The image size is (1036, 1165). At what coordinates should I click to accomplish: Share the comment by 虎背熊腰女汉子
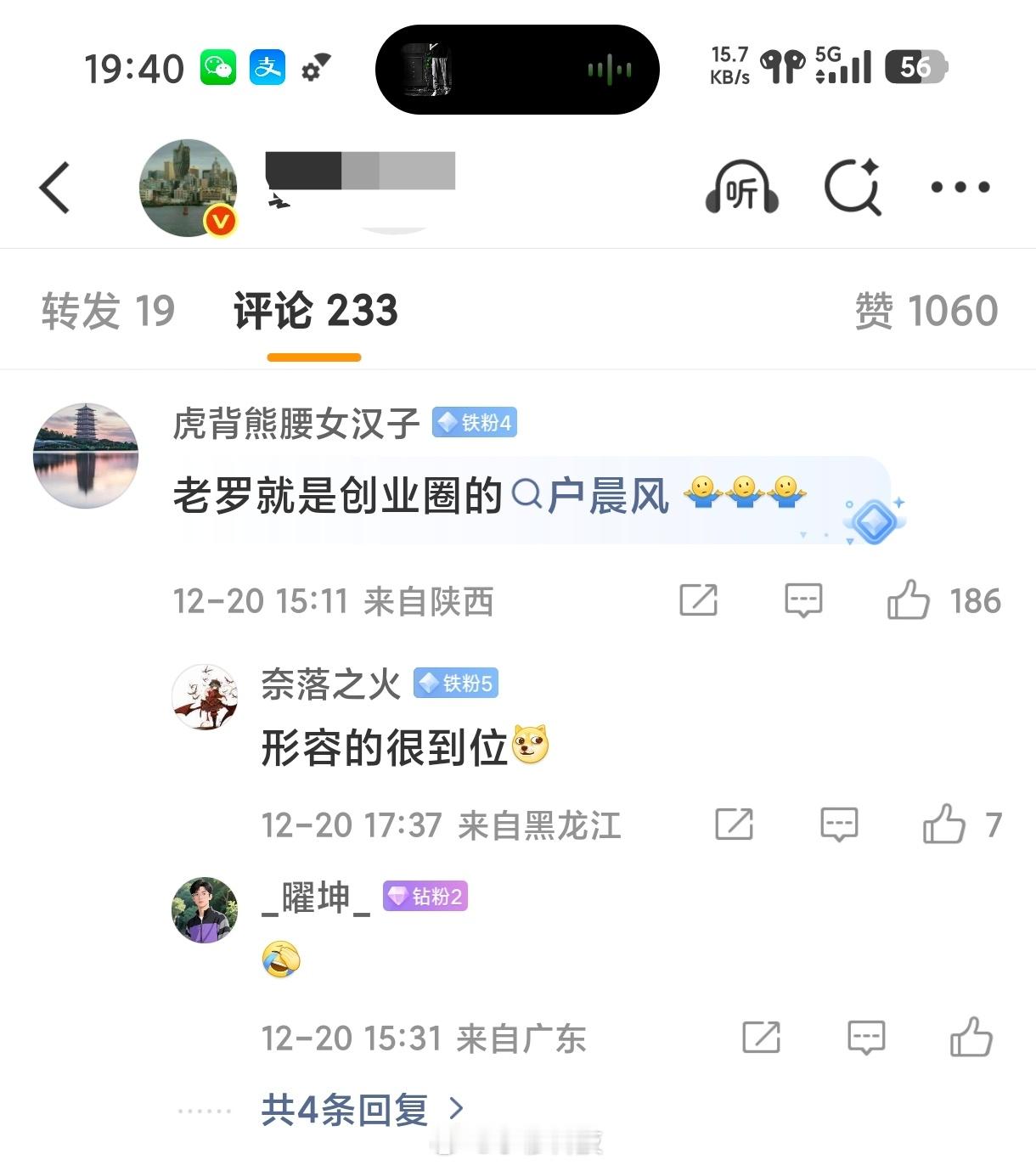pos(696,600)
